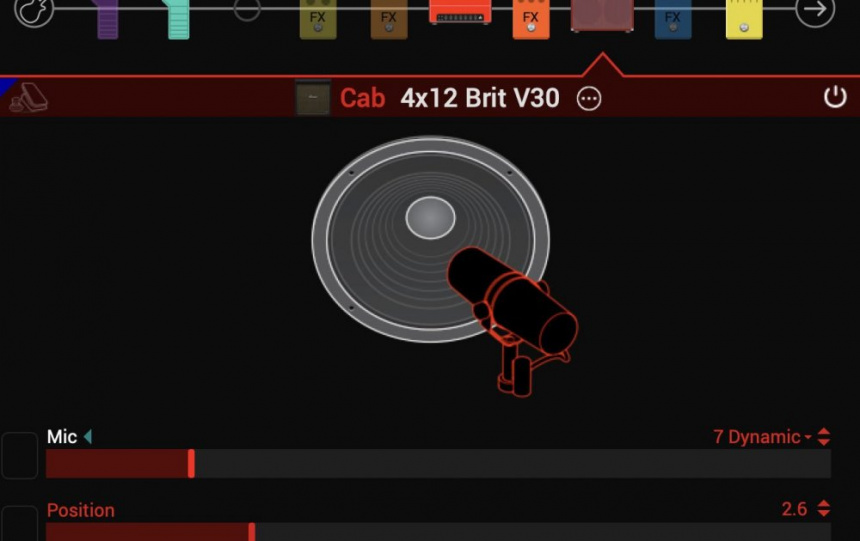Viewport: 860px width, 541px height.
Task: Select the blue FX pedal
Action: pyautogui.click(x=673, y=19)
